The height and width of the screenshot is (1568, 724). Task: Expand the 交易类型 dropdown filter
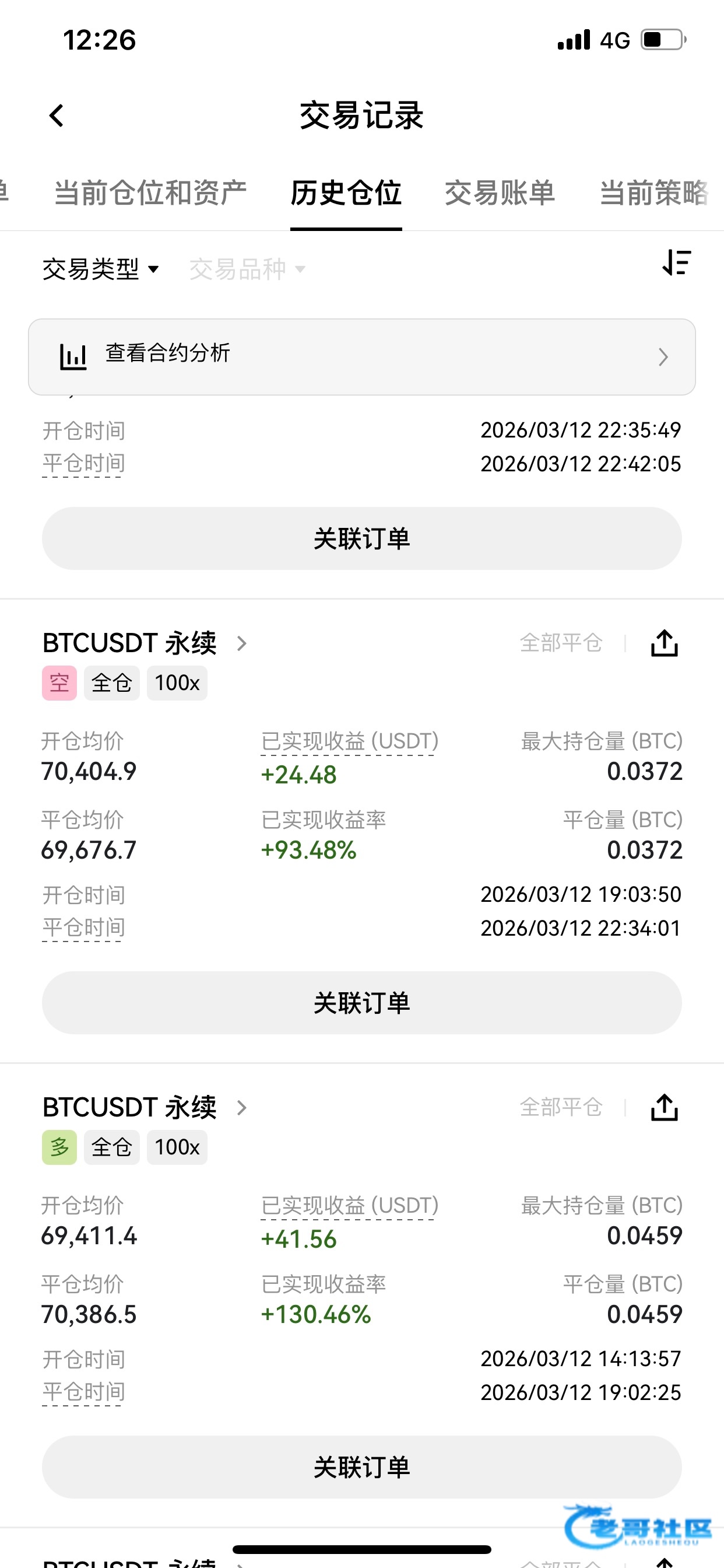coord(101,269)
